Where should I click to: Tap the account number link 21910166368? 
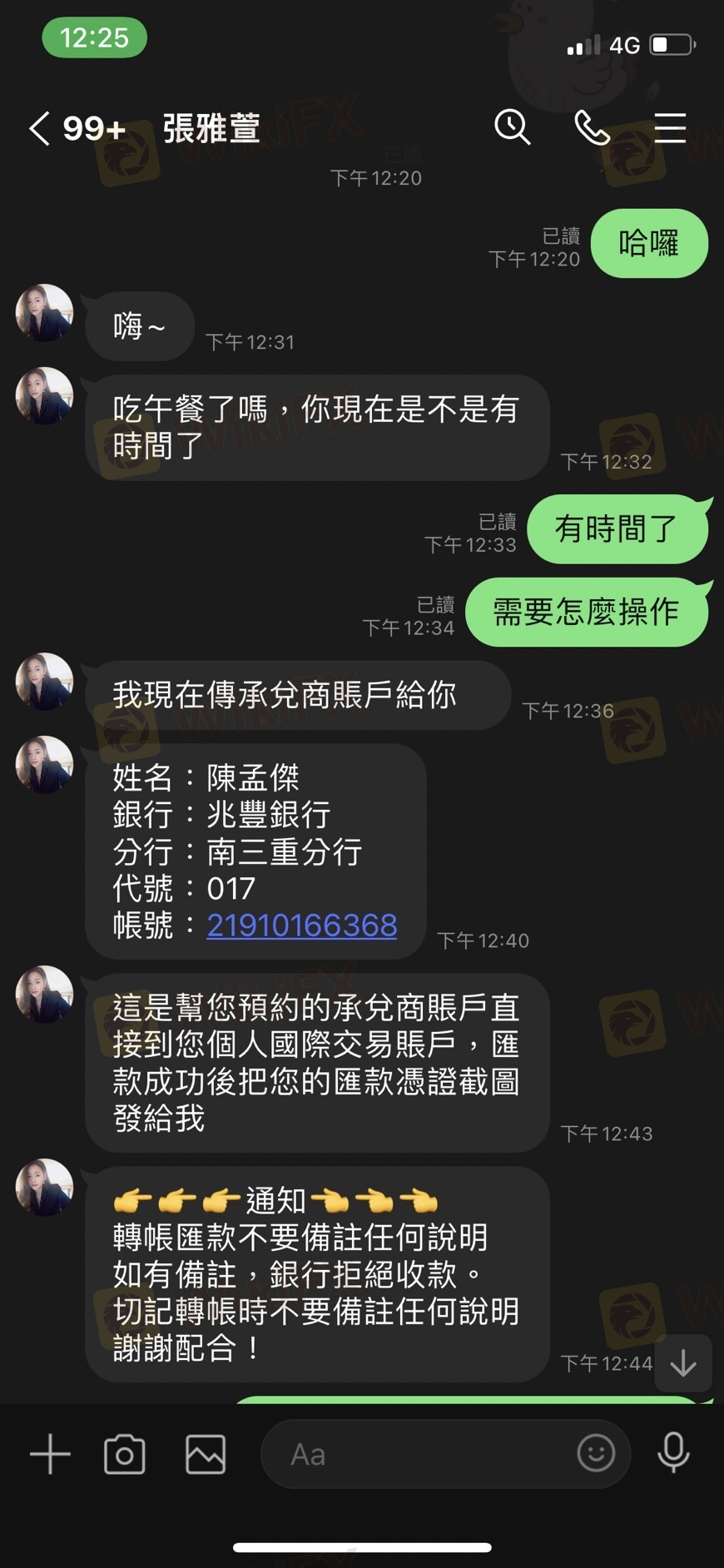302,925
